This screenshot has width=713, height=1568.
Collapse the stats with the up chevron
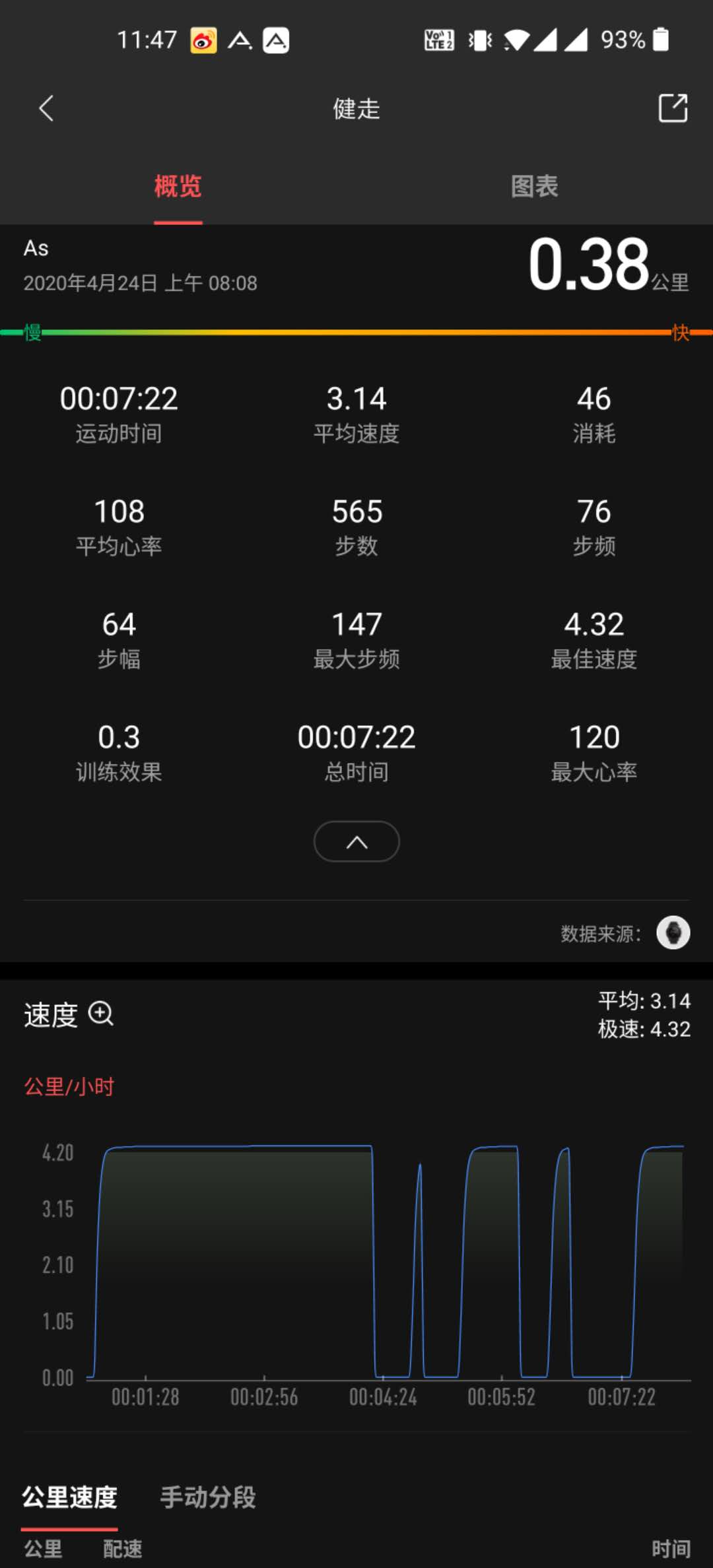tap(356, 841)
